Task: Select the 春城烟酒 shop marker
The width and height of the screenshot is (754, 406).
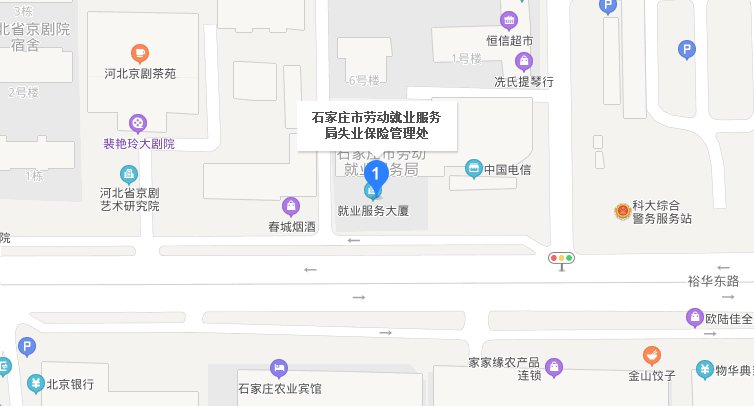Action: point(291,206)
